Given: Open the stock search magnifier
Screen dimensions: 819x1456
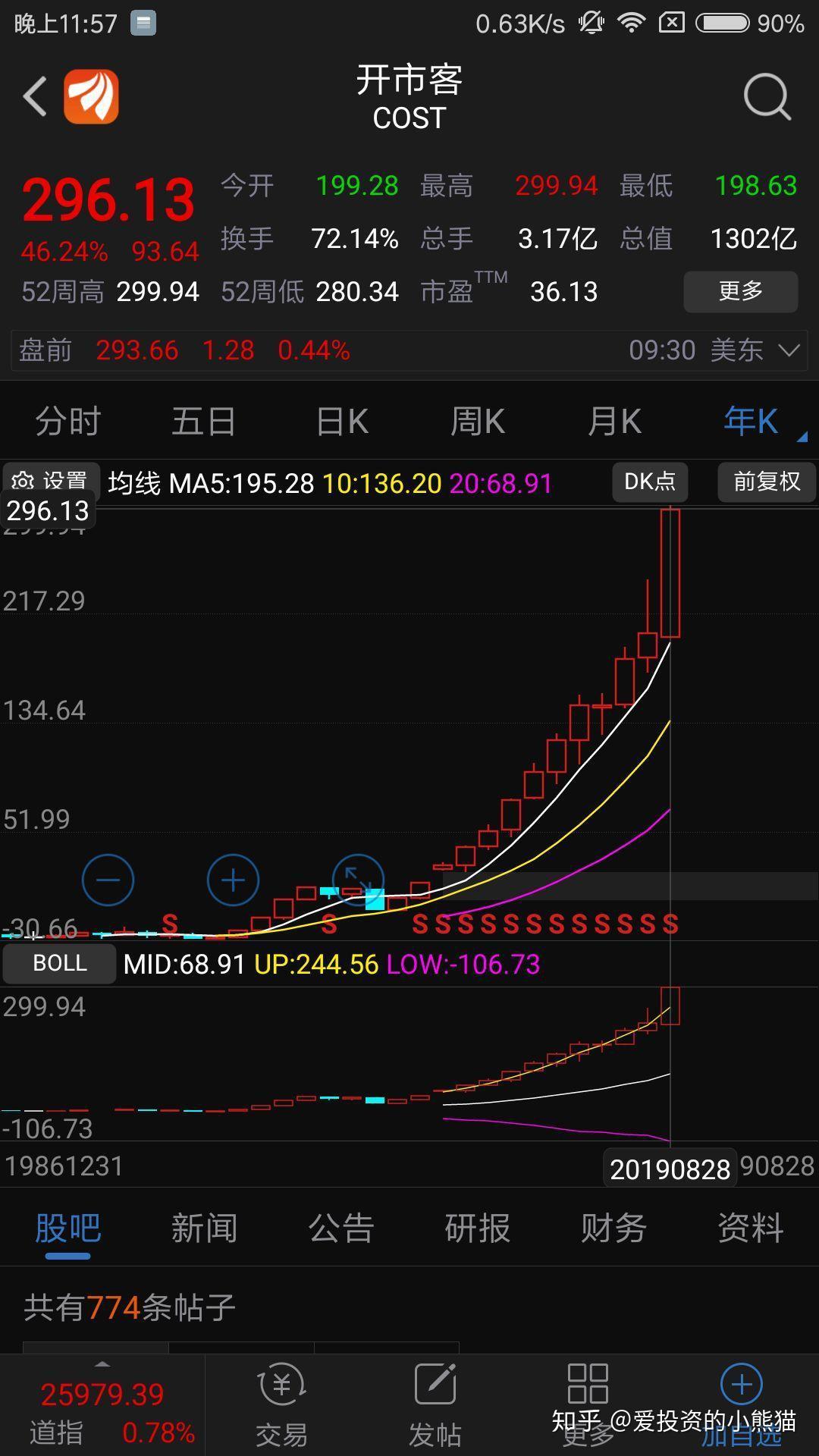Looking at the screenshot, I should [766, 96].
